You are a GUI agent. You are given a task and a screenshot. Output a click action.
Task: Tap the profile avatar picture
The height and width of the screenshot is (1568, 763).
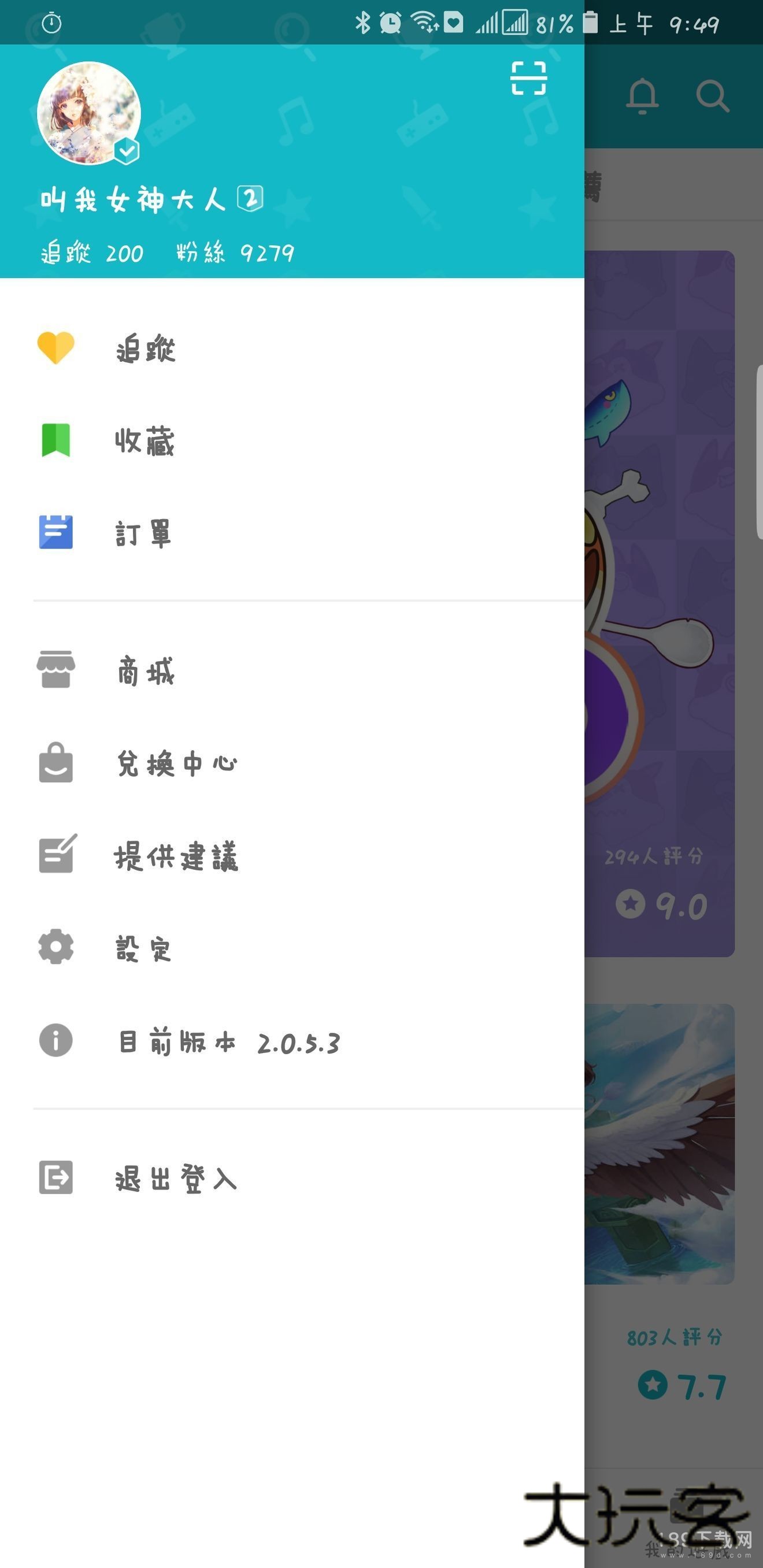[x=89, y=113]
